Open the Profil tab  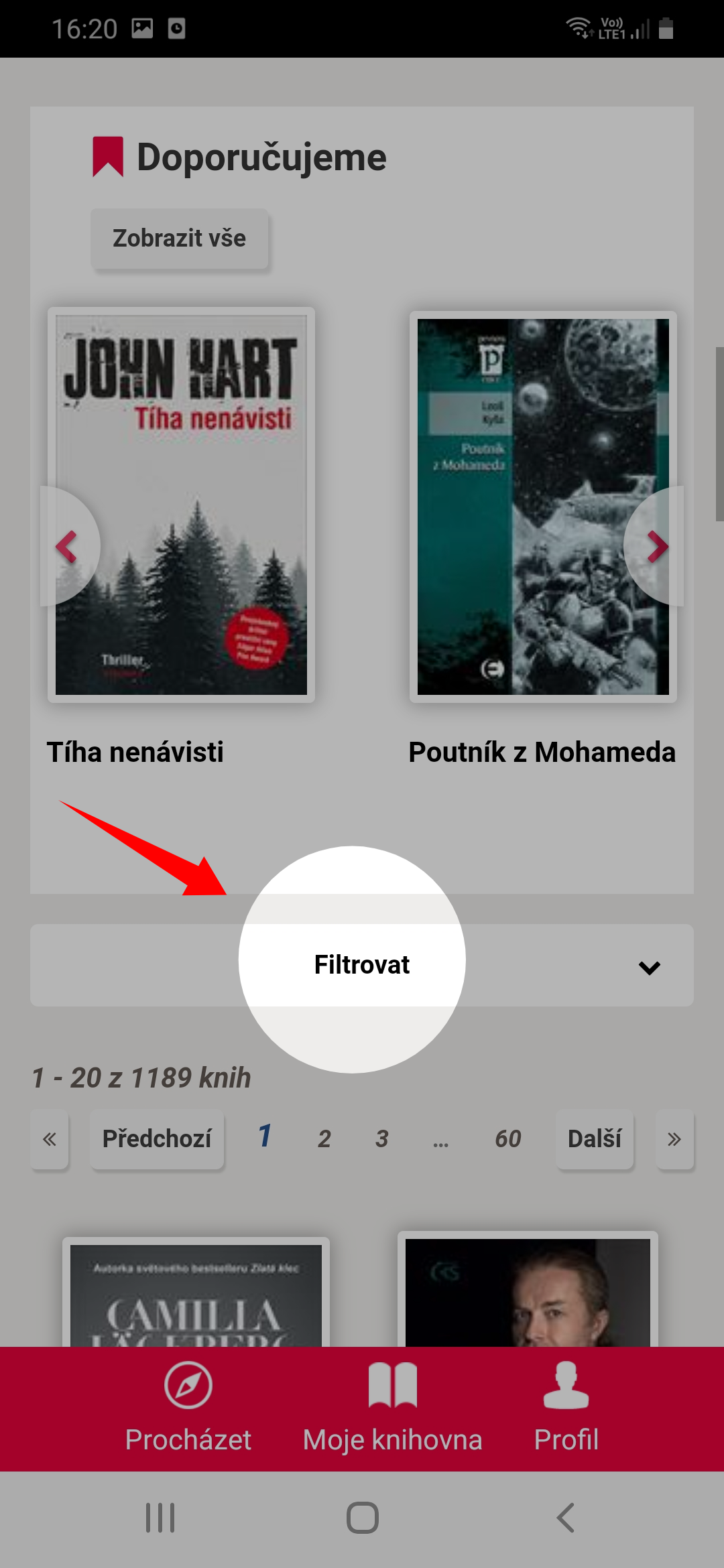(x=566, y=1408)
